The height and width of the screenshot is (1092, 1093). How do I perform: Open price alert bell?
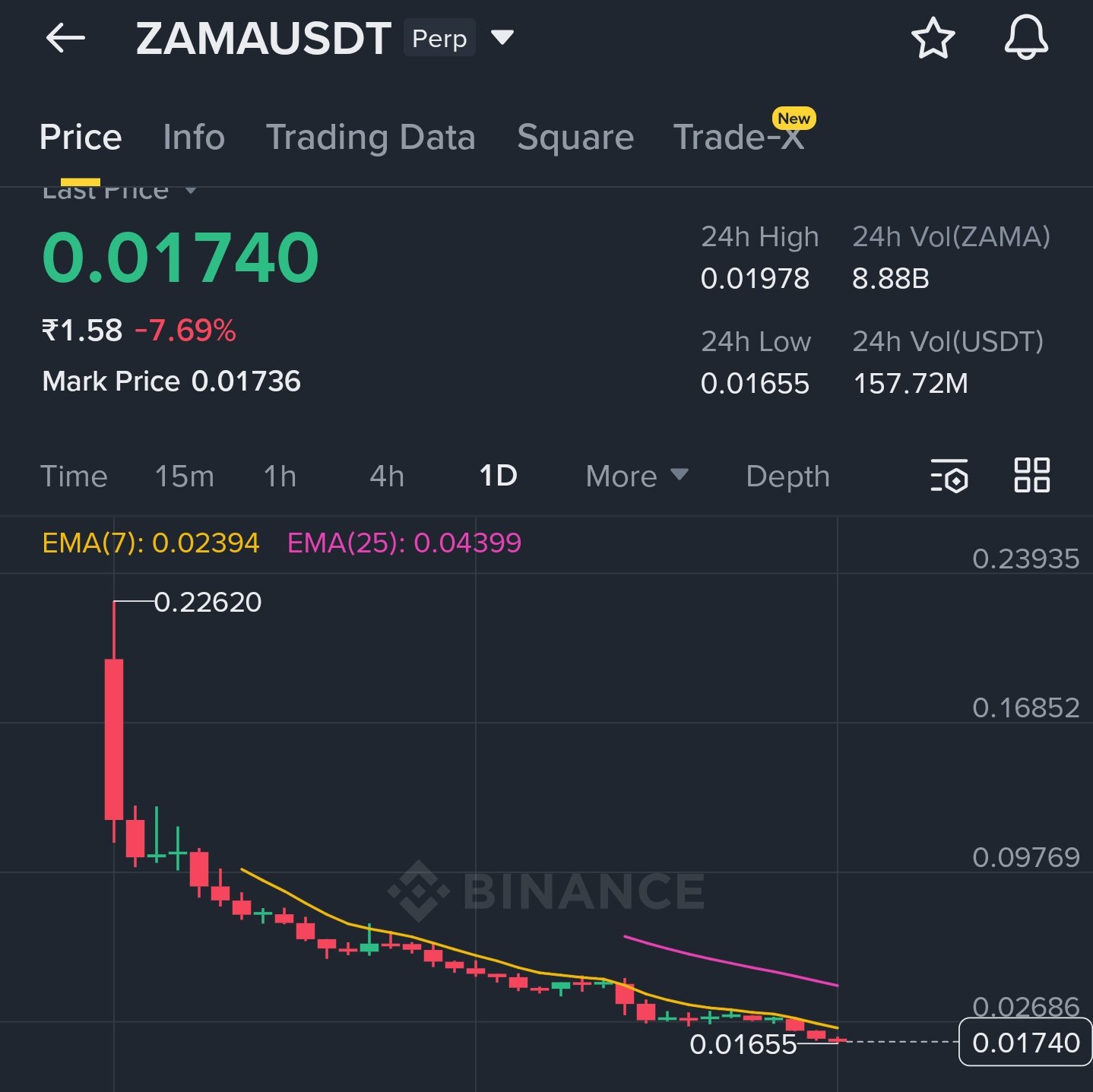pos(1025,38)
